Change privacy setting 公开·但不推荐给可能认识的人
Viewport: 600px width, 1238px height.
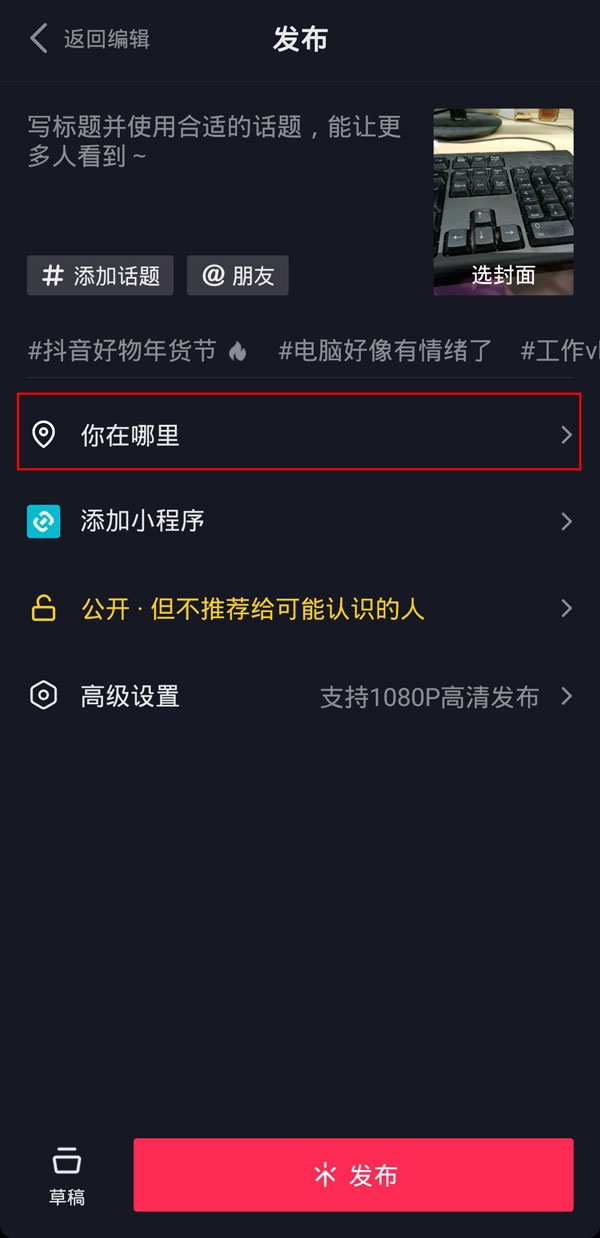pos(299,609)
